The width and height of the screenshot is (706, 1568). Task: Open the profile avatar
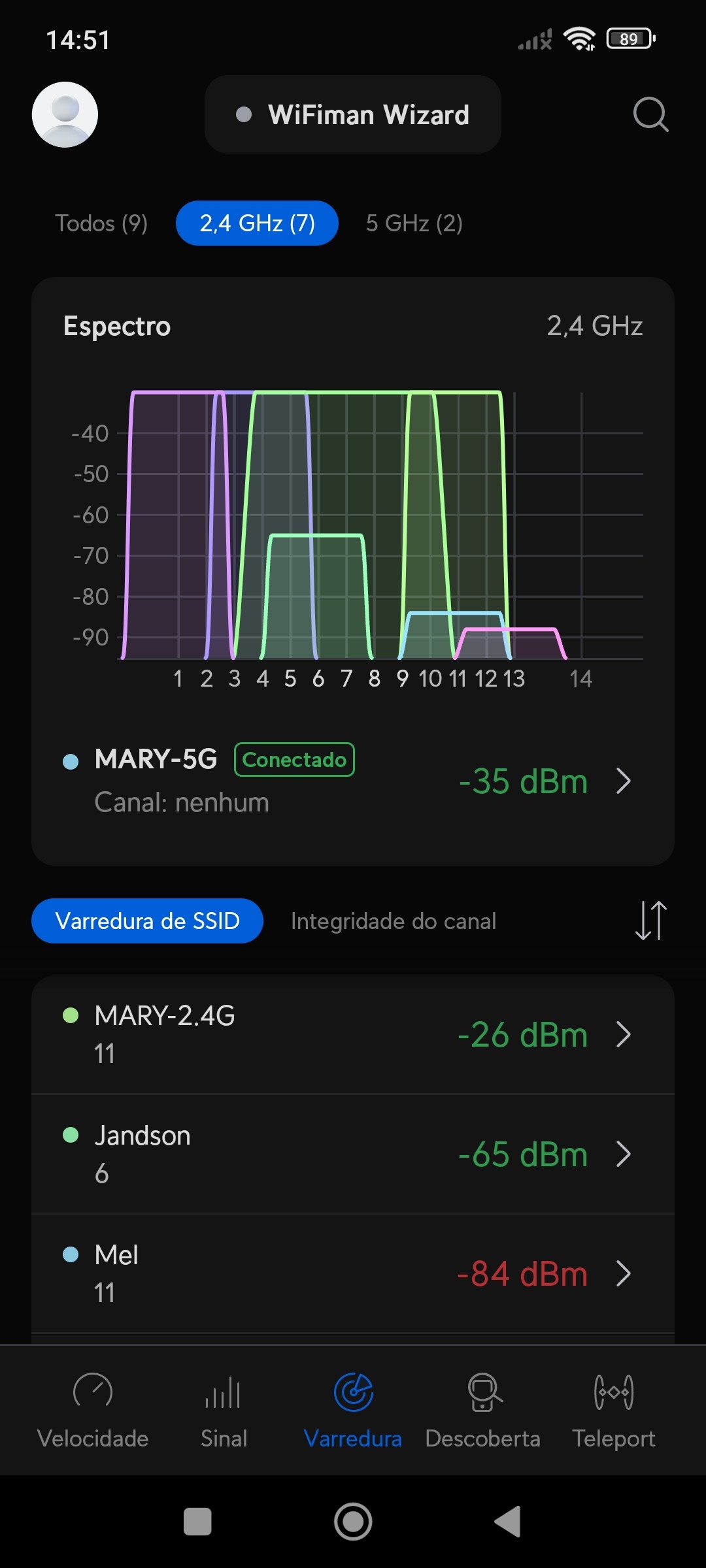pyautogui.click(x=65, y=114)
